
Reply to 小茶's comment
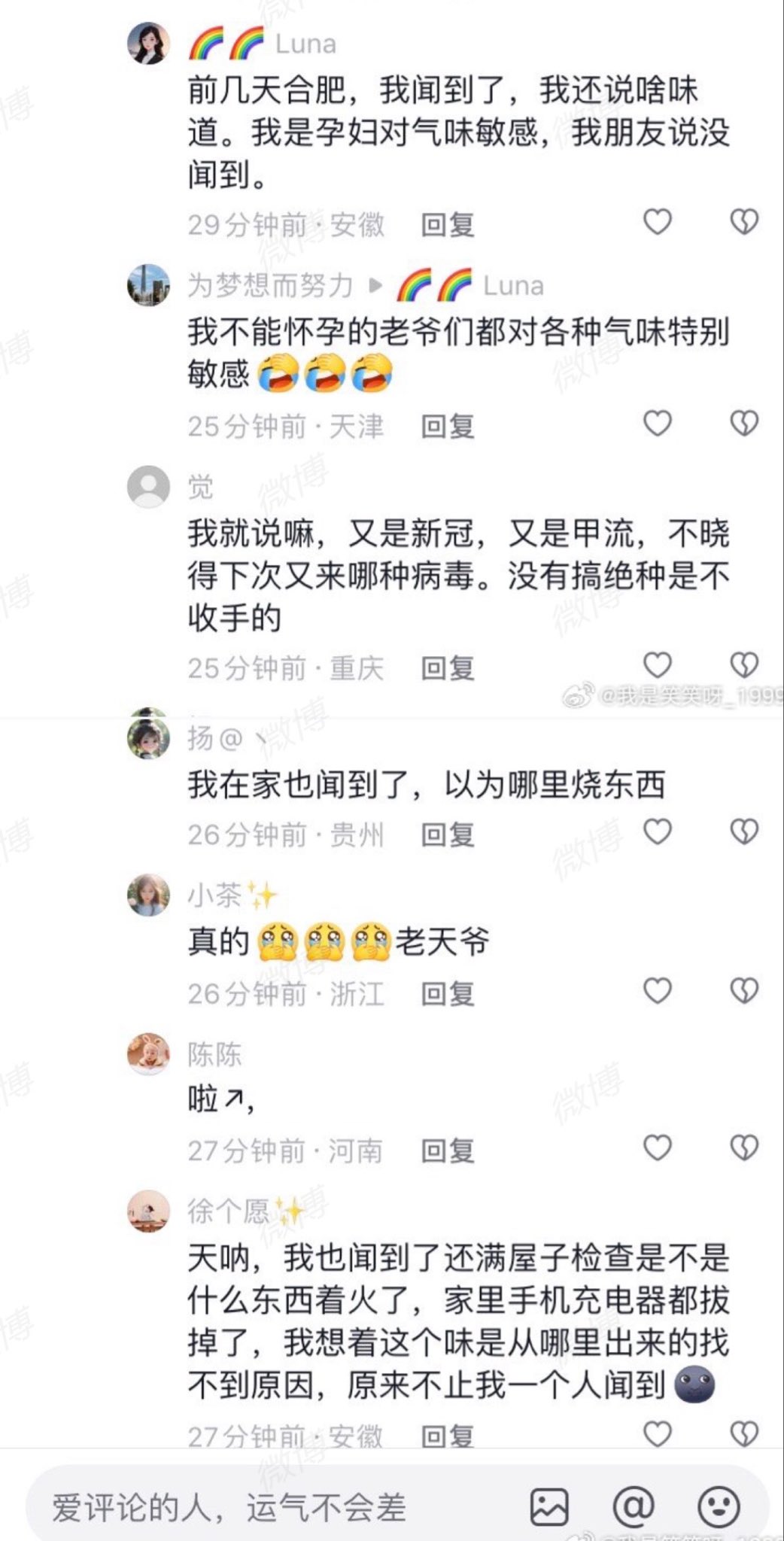[x=447, y=994]
